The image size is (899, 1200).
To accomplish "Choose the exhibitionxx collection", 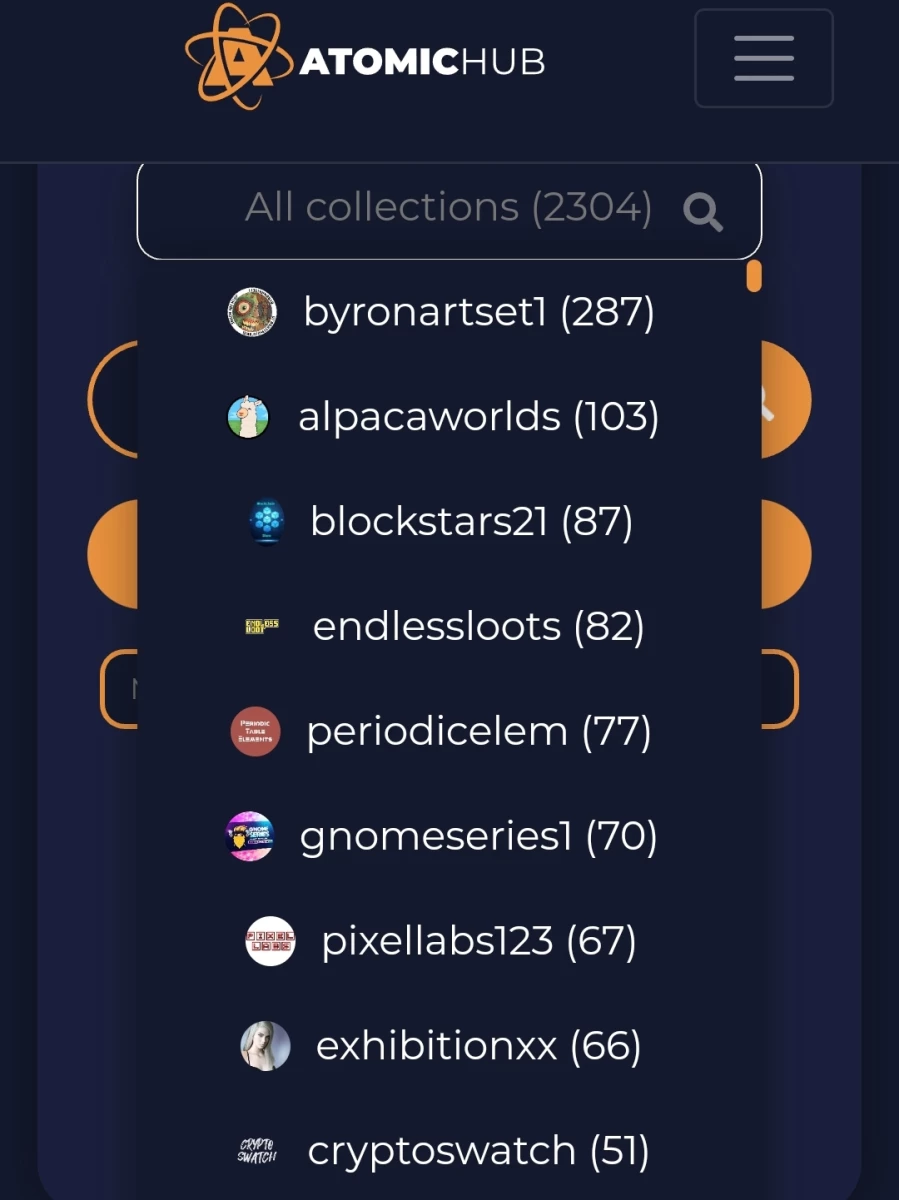I will pos(449,1047).
